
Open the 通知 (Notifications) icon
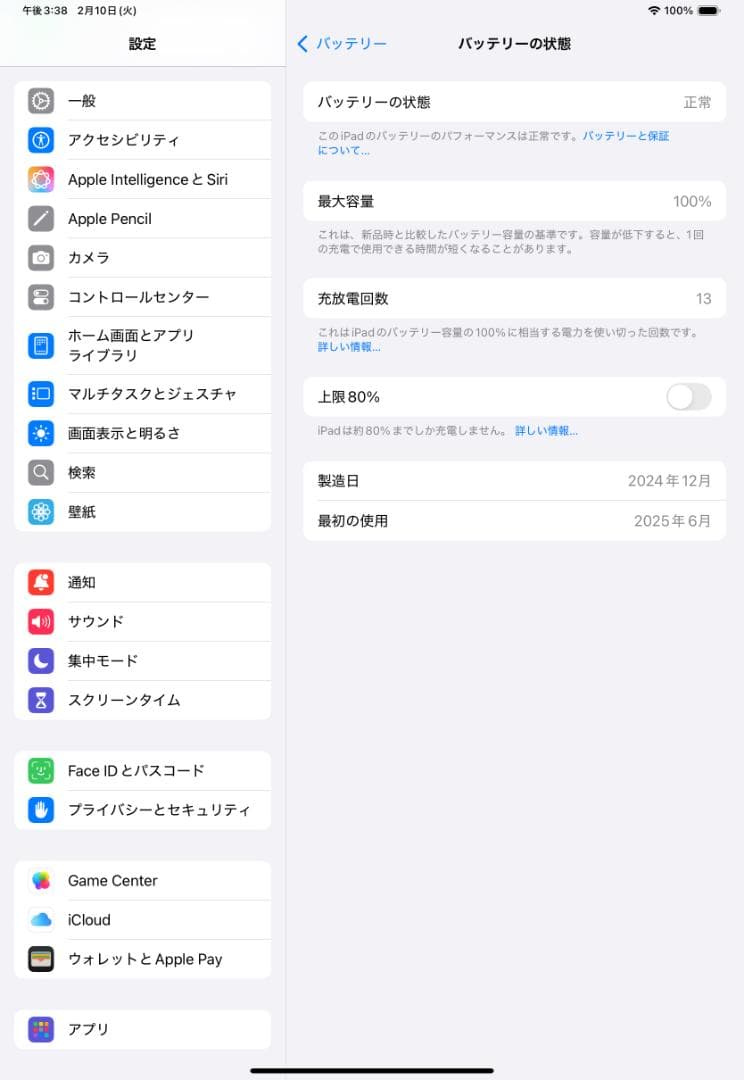[x=41, y=582]
